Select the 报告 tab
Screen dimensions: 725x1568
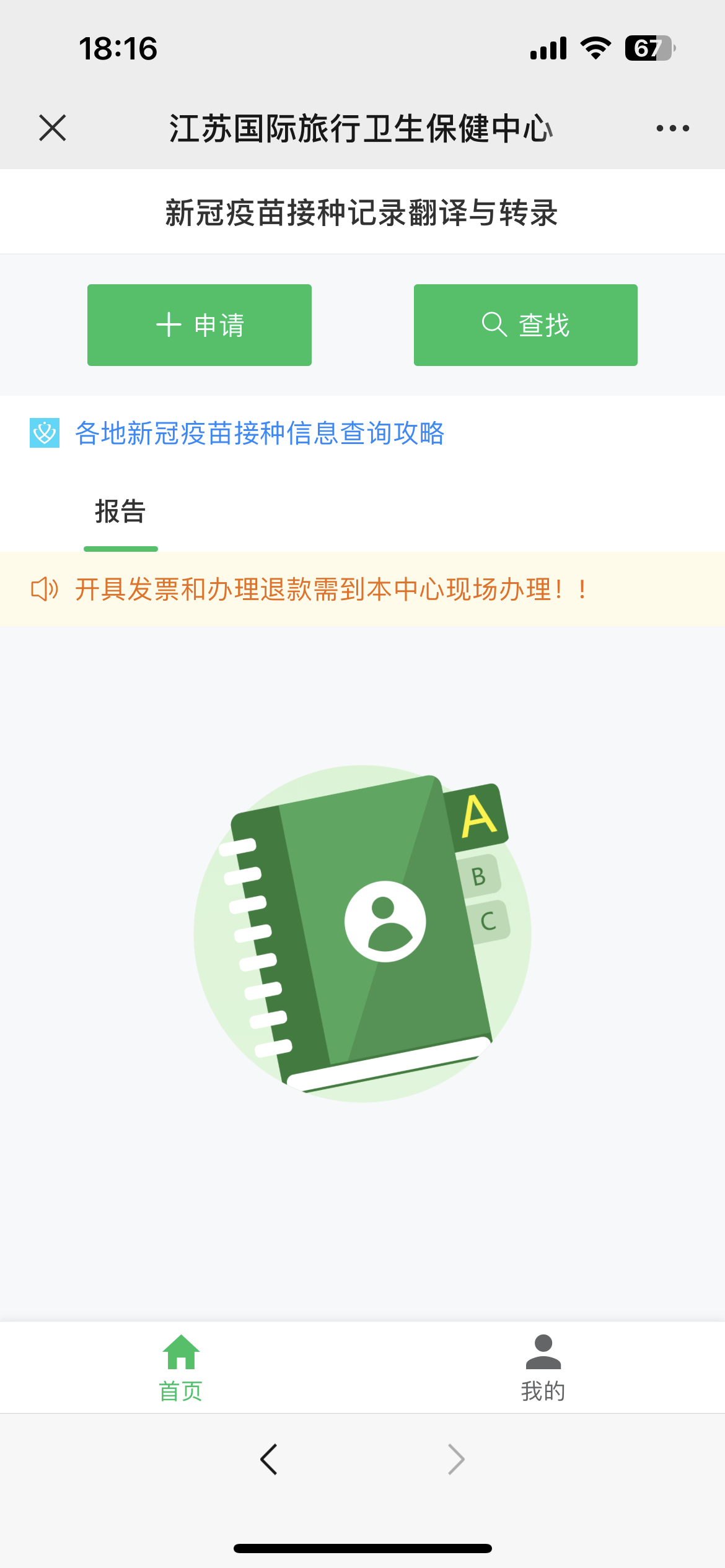coord(120,512)
